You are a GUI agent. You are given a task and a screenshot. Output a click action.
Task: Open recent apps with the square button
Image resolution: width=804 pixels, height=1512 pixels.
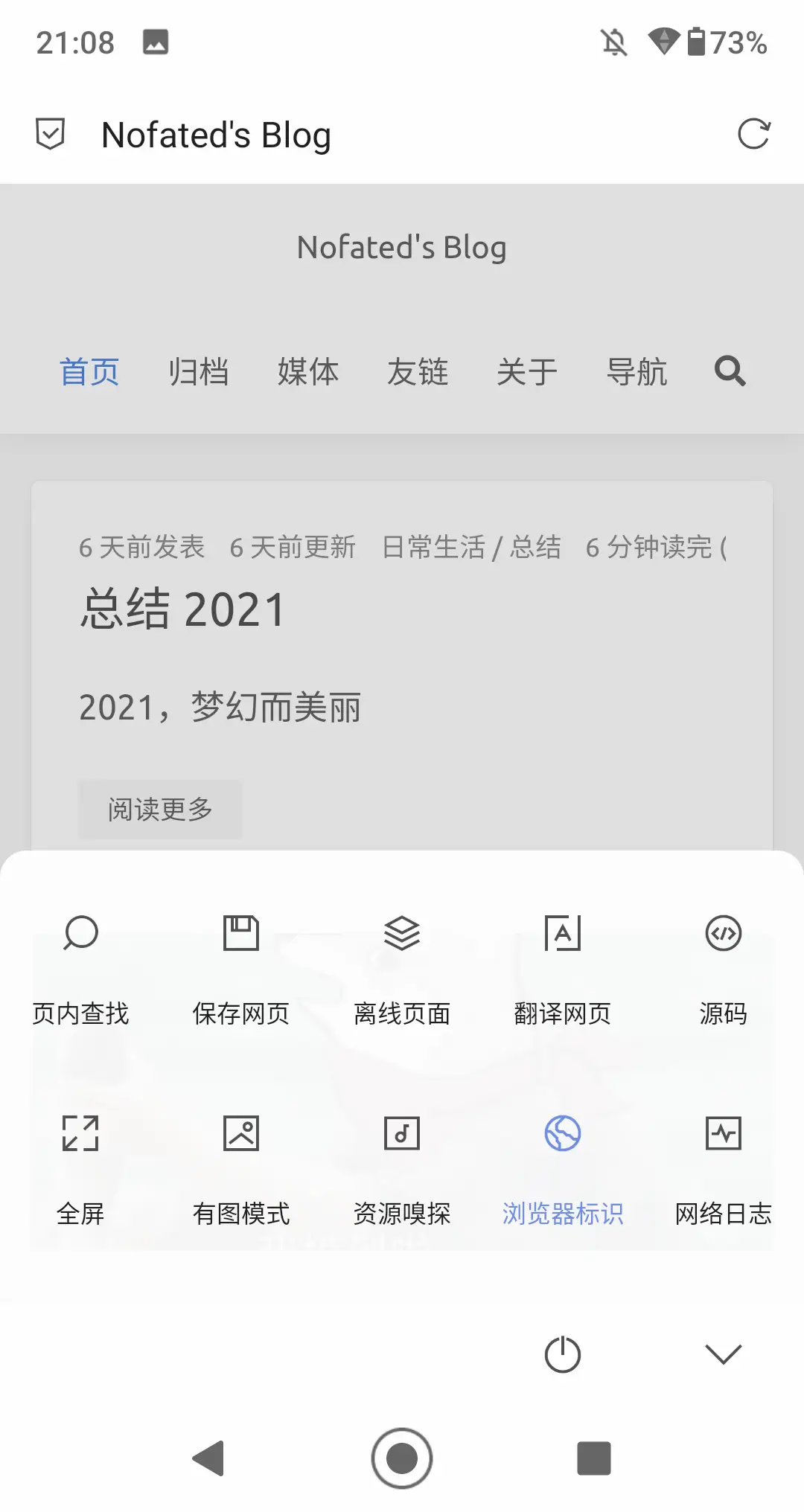click(x=594, y=1458)
